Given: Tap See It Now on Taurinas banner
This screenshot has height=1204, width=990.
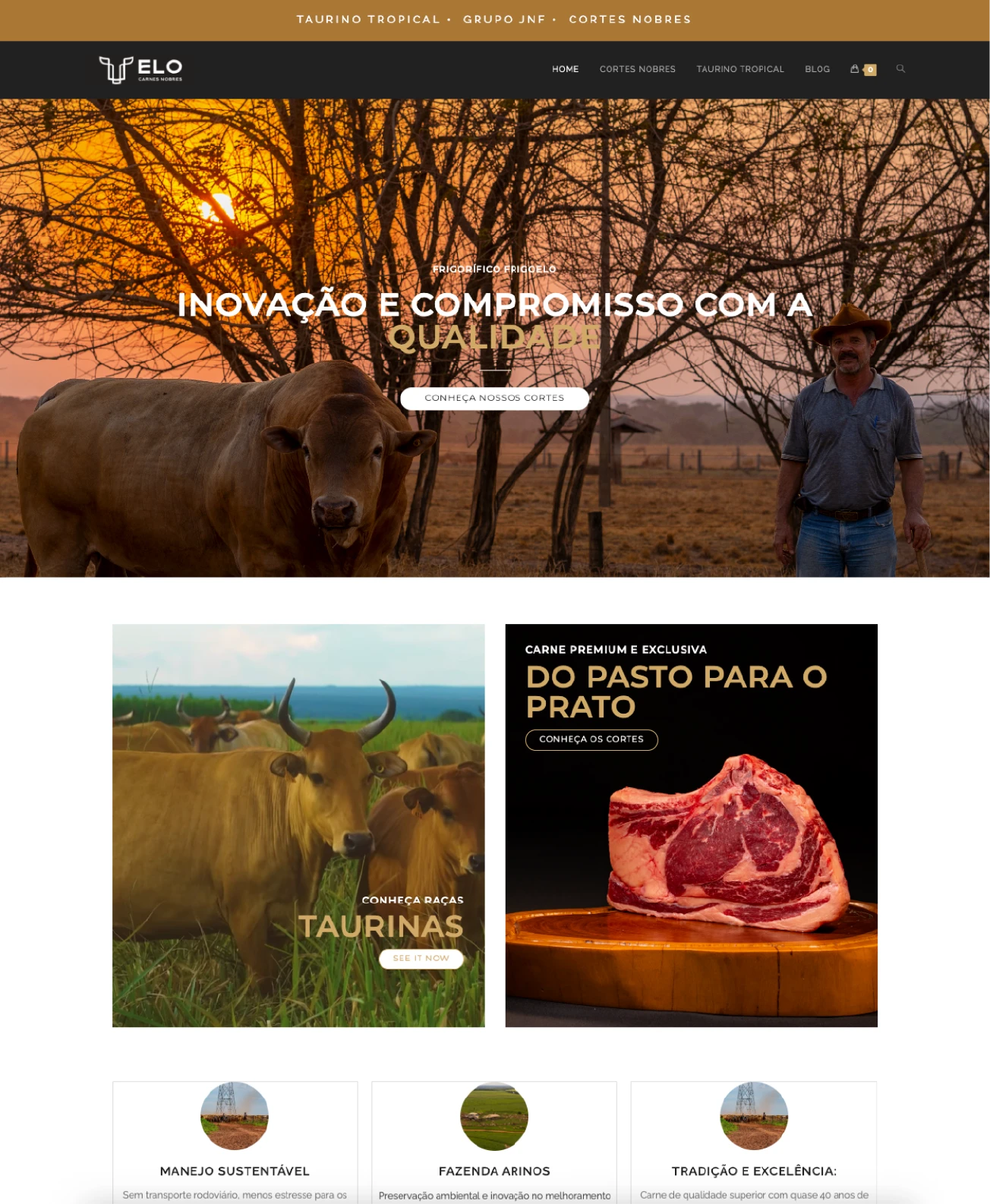Looking at the screenshot, I should (421, 959).
